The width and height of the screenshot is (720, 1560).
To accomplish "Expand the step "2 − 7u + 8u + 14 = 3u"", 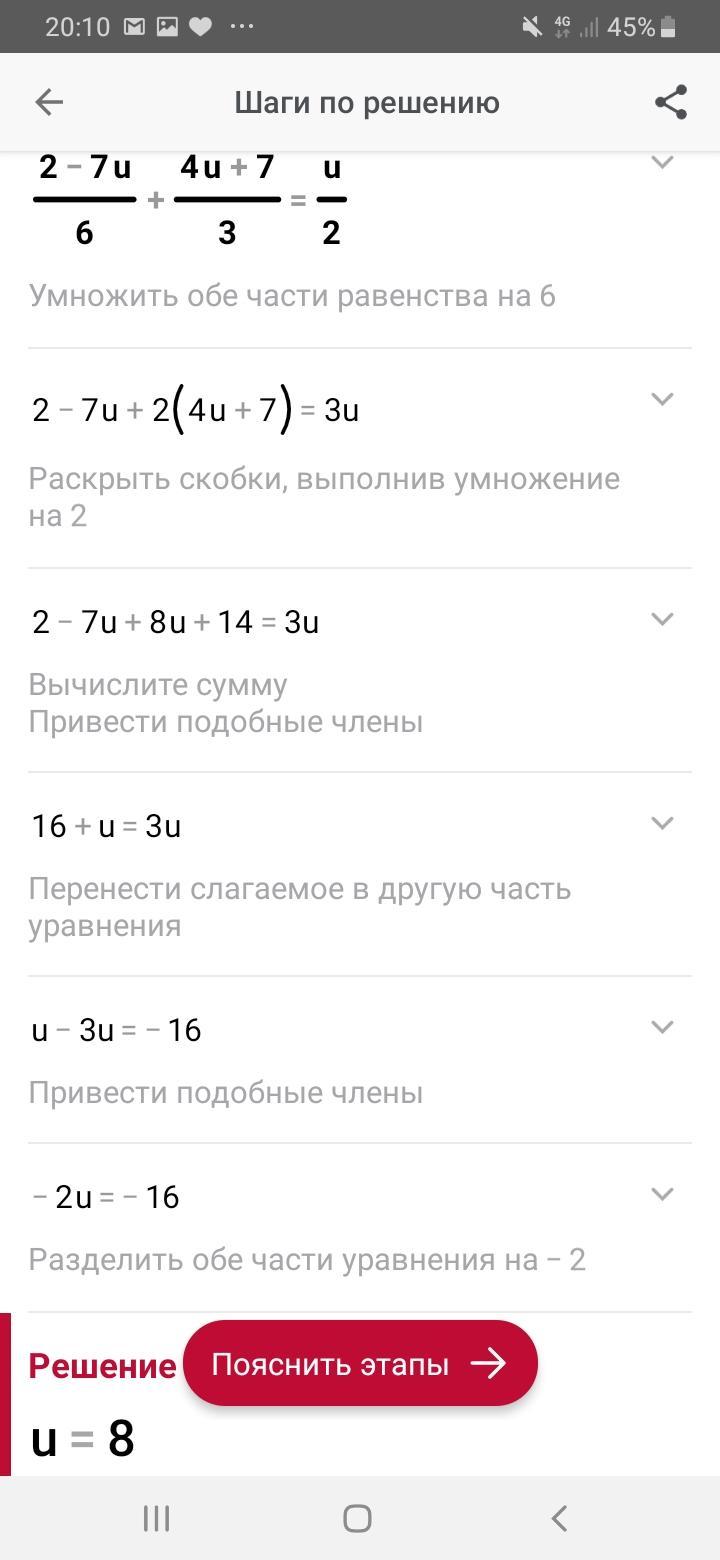I will point(662,619).
